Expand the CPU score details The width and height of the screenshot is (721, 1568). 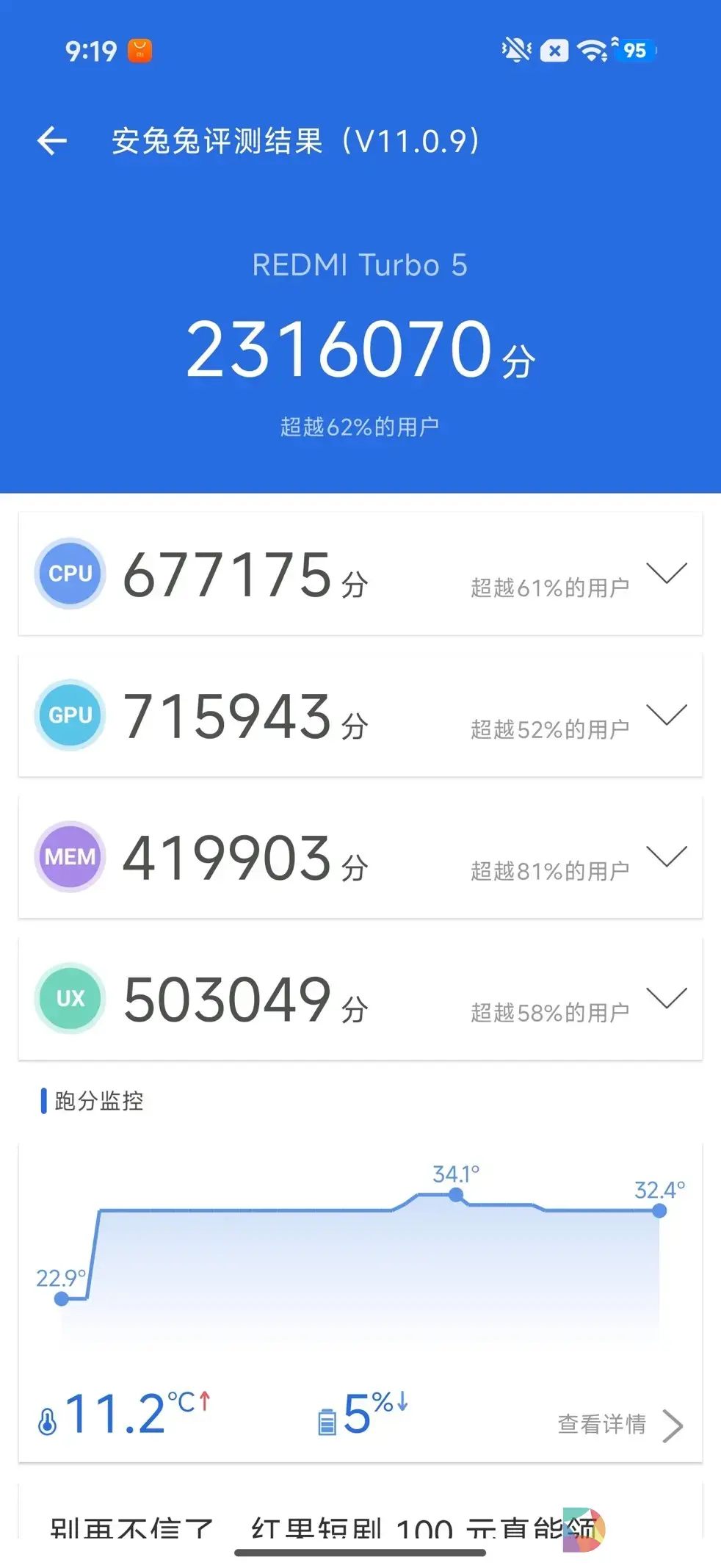coord(666,573)
